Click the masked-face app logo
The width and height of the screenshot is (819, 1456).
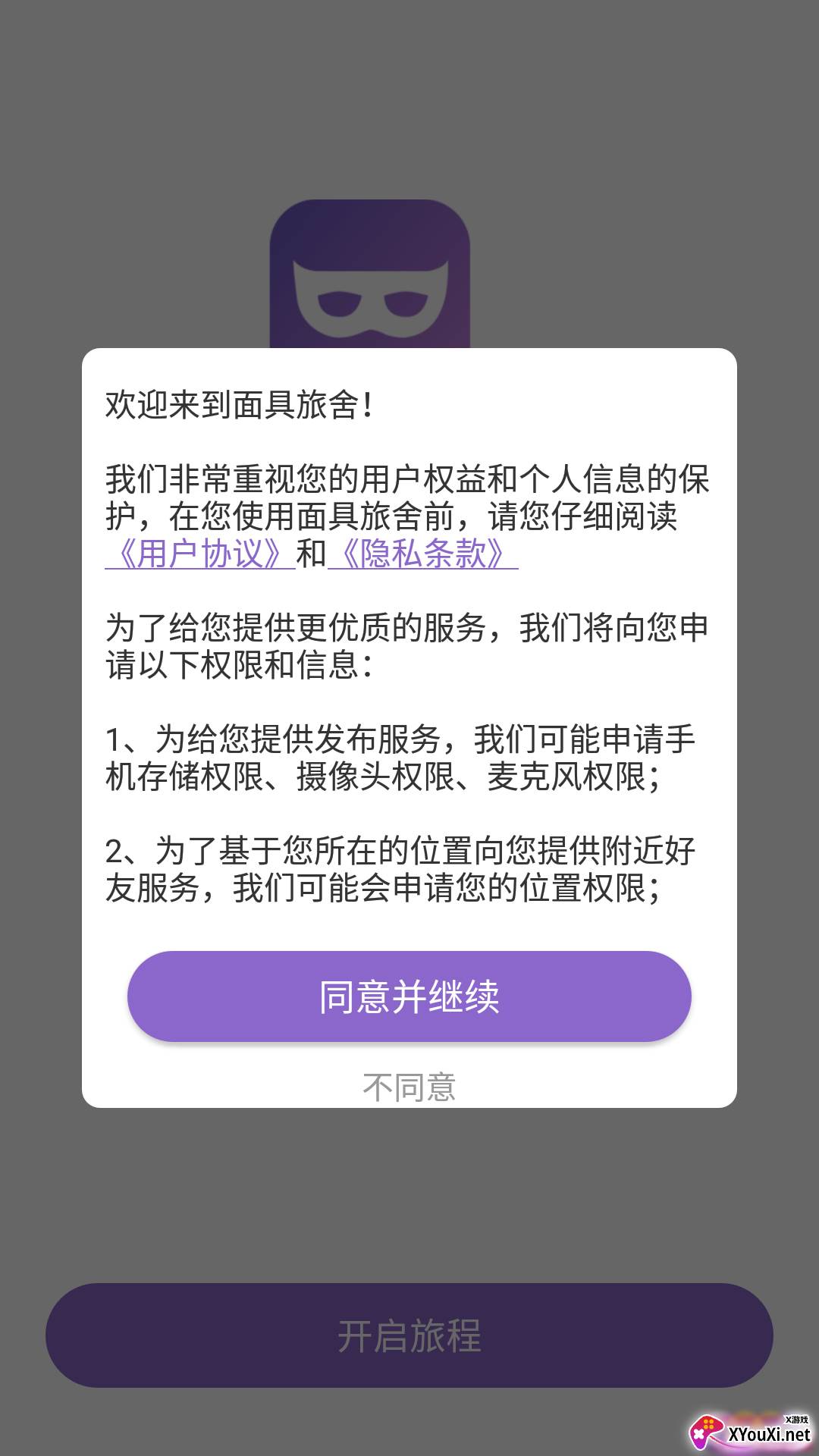372,273
